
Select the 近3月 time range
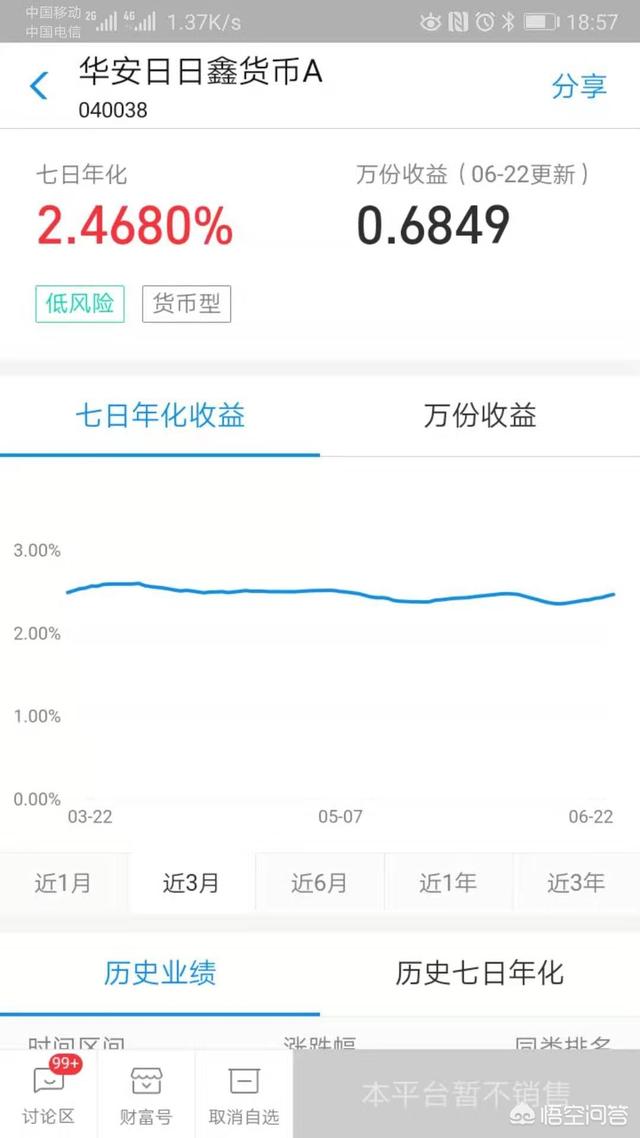[x=192, y=883]
